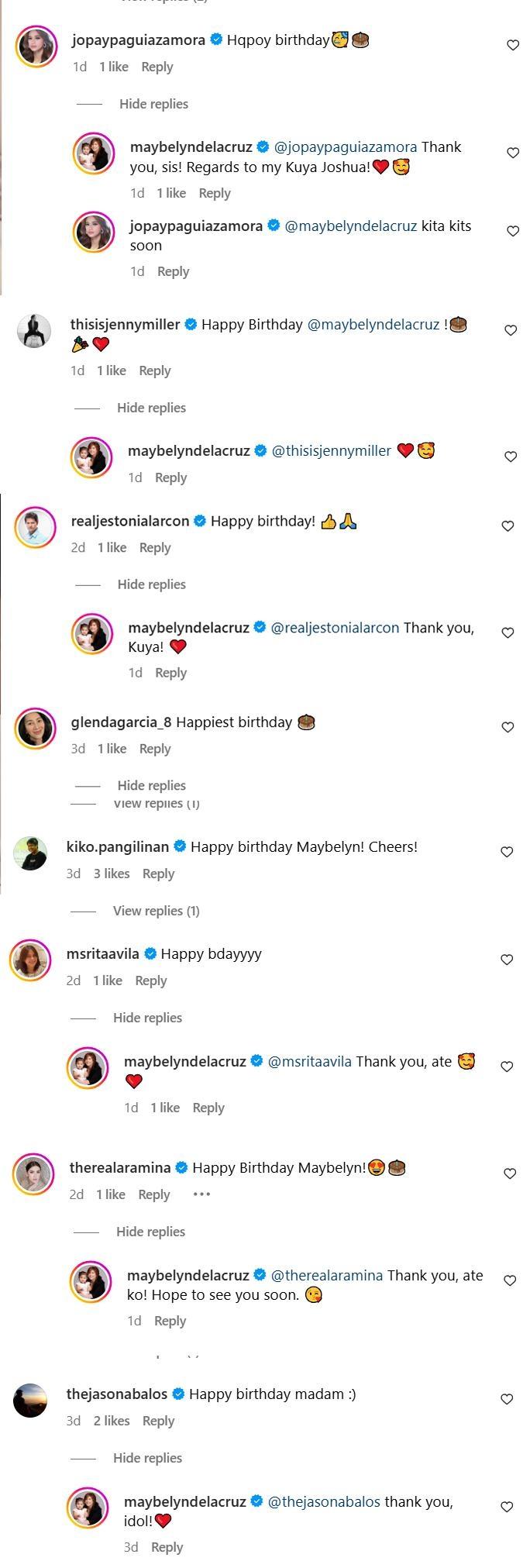Open kiko.pangilinan's profile from username
The height and width of the screenshot is (1568, 530).
[118, 847]
